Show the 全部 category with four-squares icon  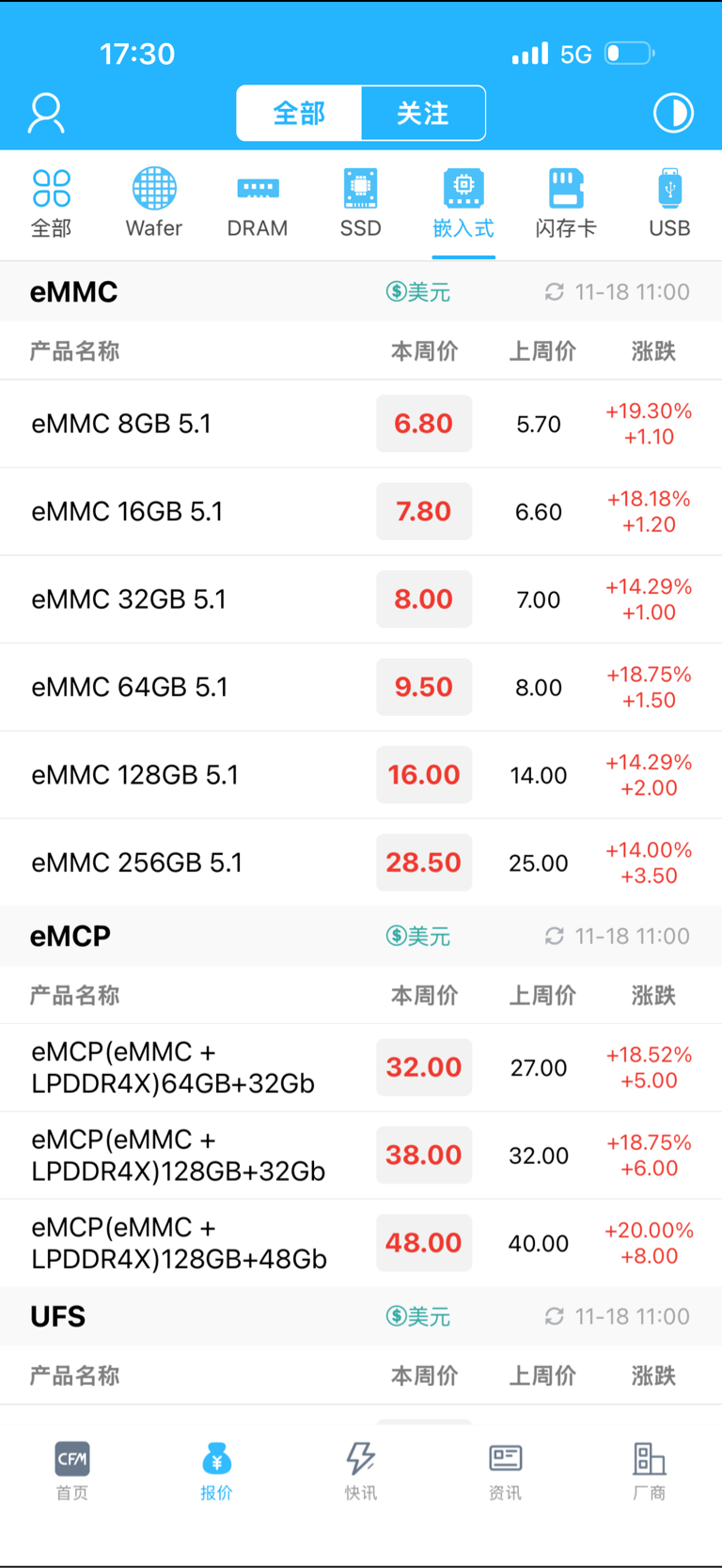(52, 203)
